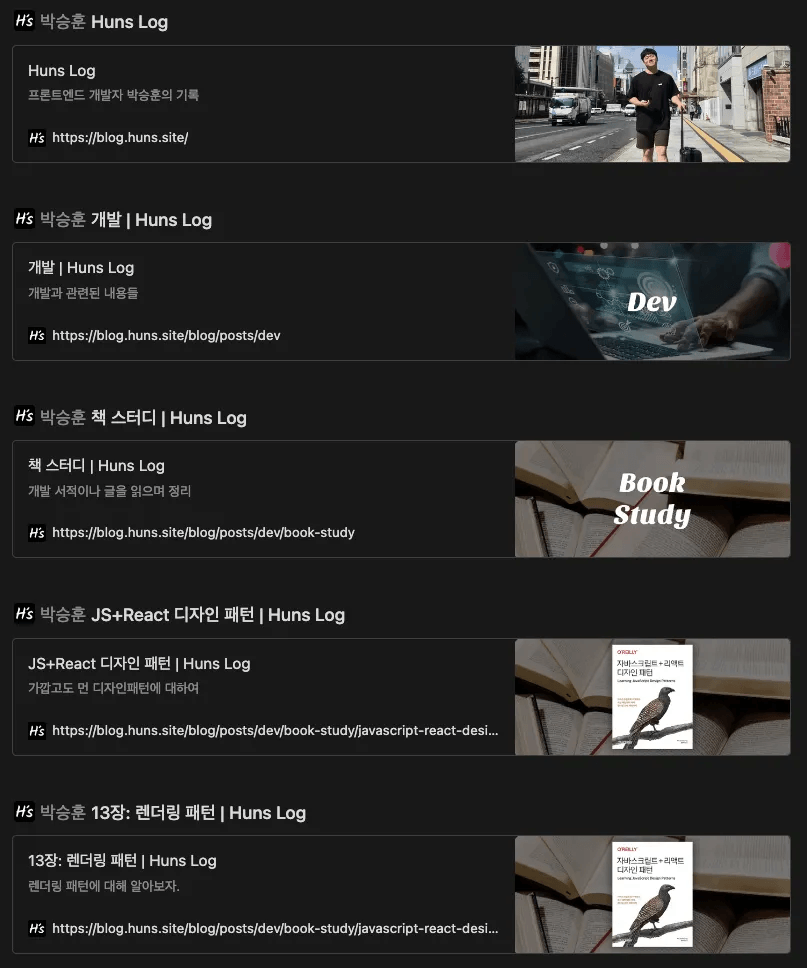This screenshot has width=807, height=968.
Task: Click the H's icon beside "책 스터디" result heading
Action: tap(24, 417)
